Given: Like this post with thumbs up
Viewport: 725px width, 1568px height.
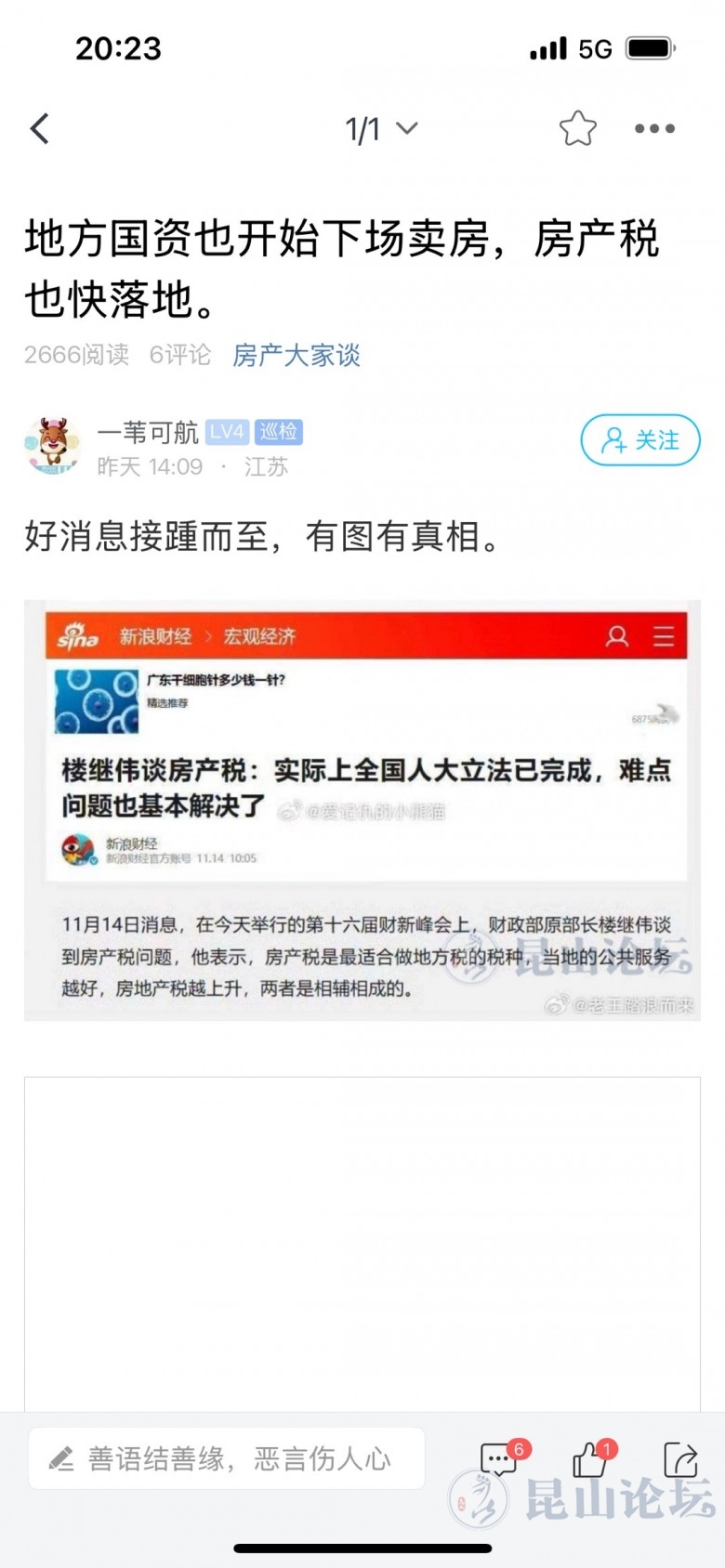Looking at the screenshot, I should (589, 1459).
